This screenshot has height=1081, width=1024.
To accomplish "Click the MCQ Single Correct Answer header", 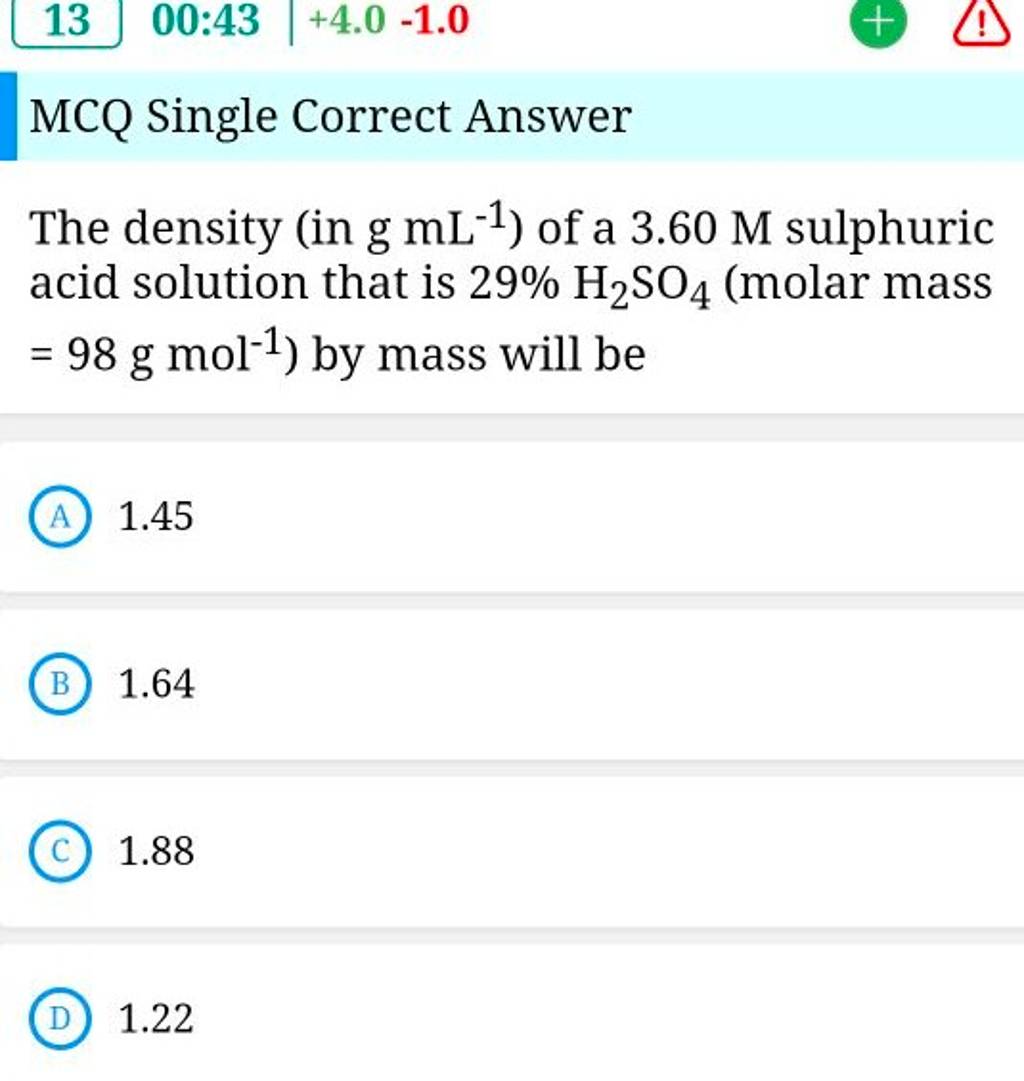I will coord(330,117).
